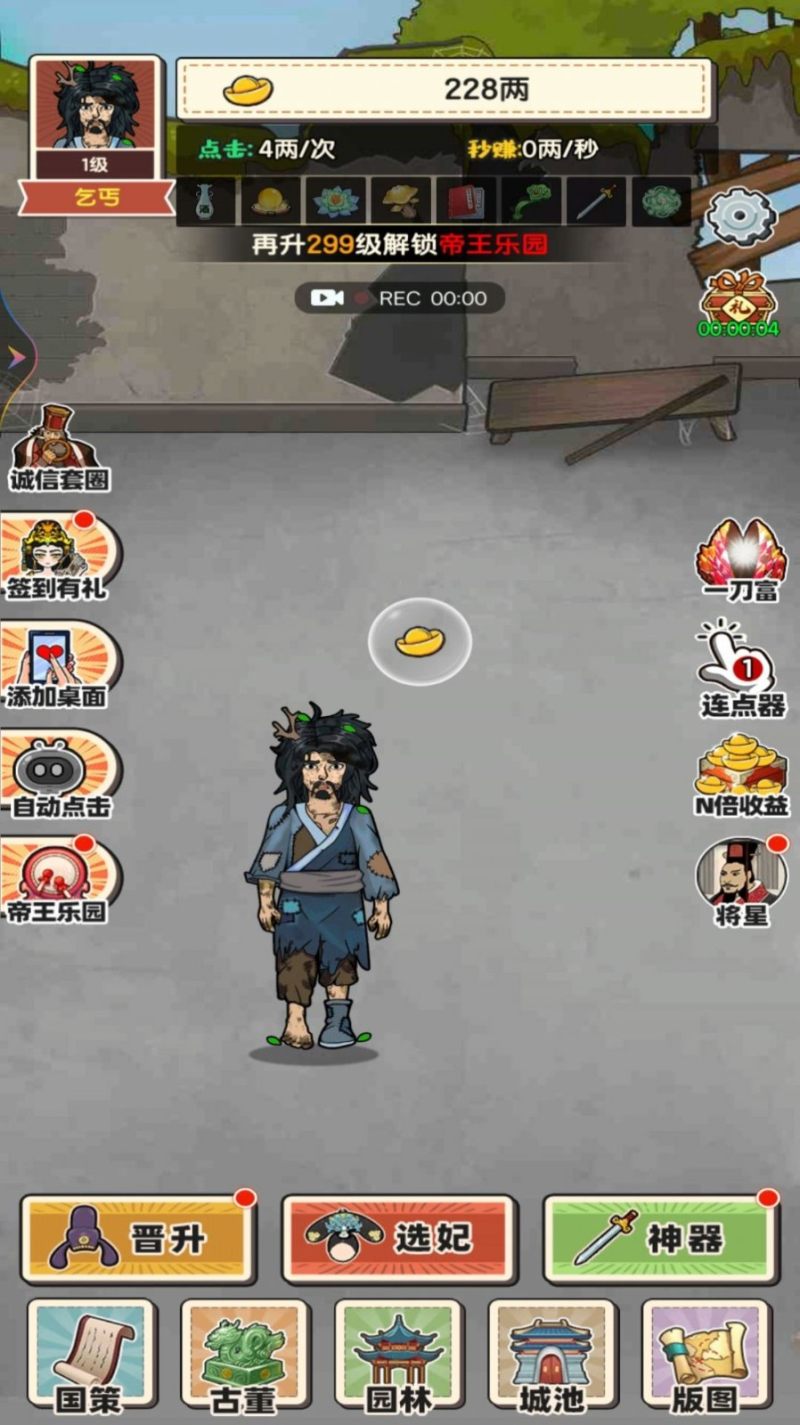
Task: Switch to the 版图 map section
Action: point(706,1355)
